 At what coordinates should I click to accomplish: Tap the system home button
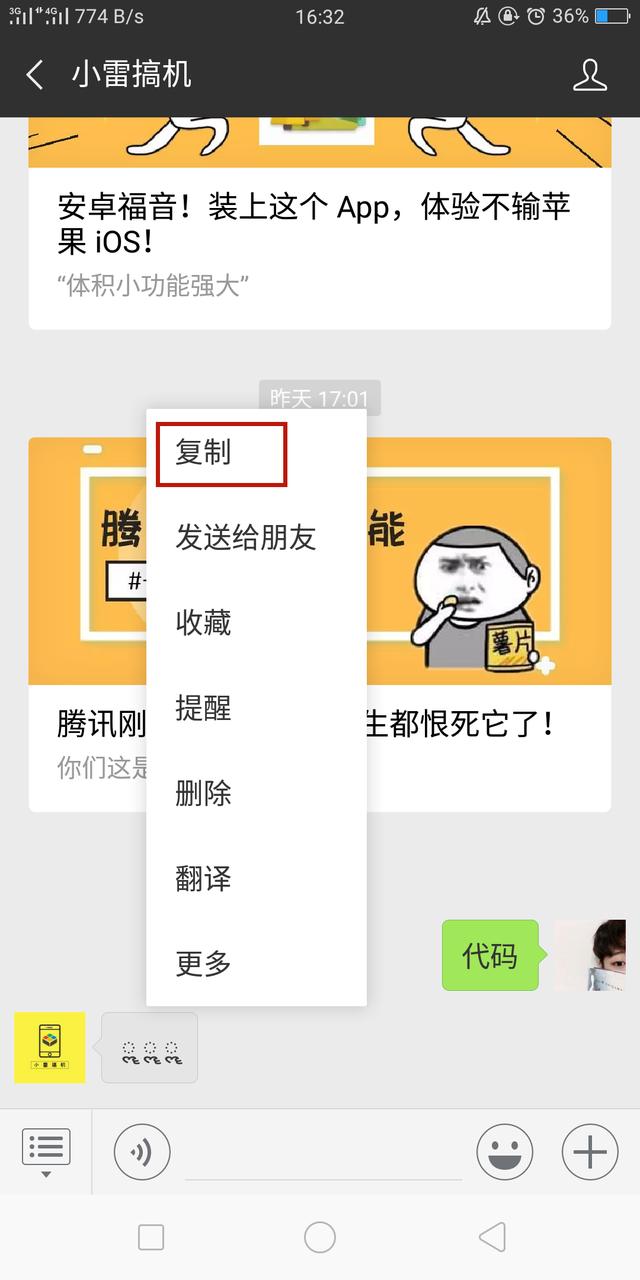[320, 1238]
